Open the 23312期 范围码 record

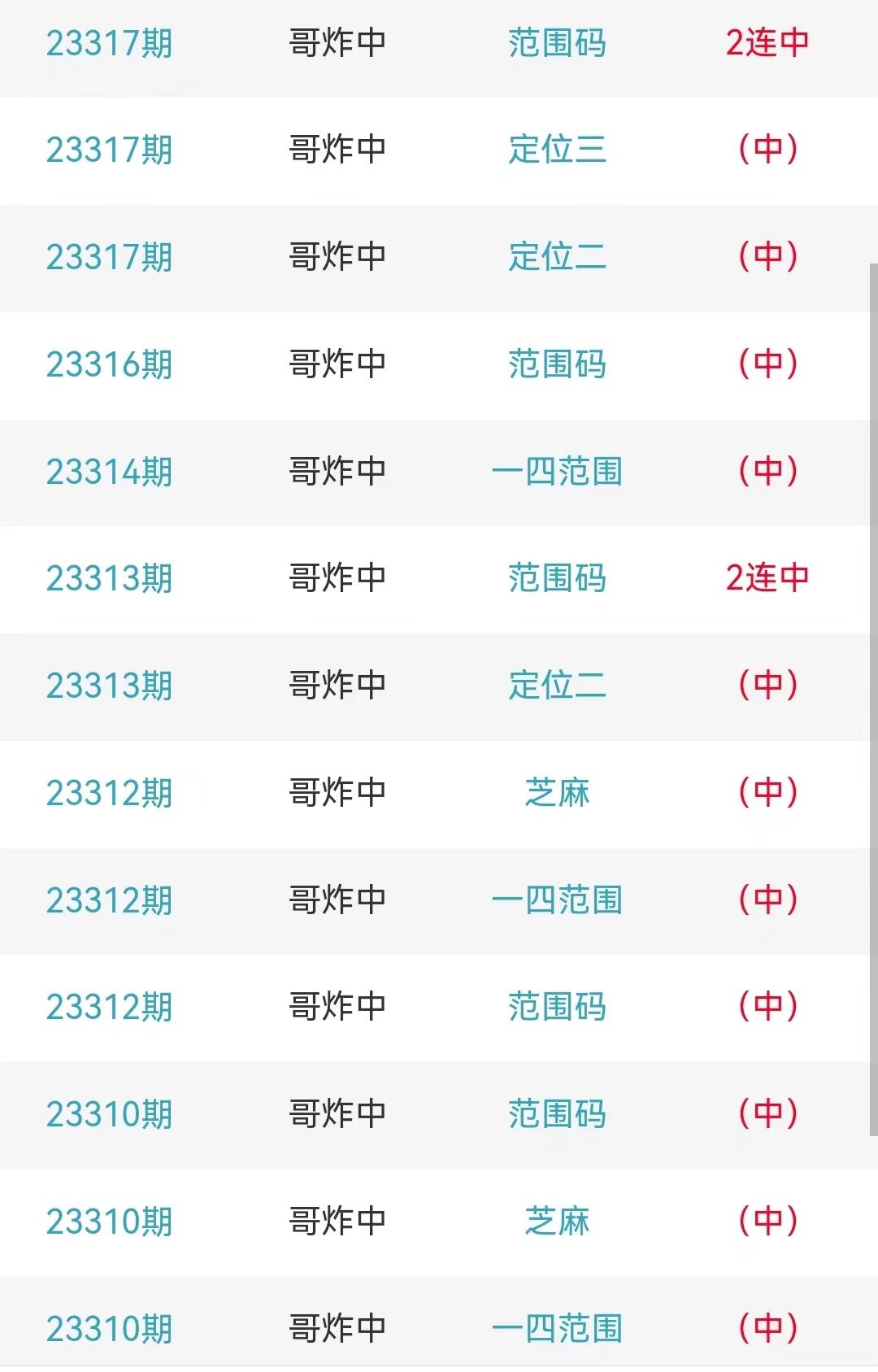[x=557, y=1007]
